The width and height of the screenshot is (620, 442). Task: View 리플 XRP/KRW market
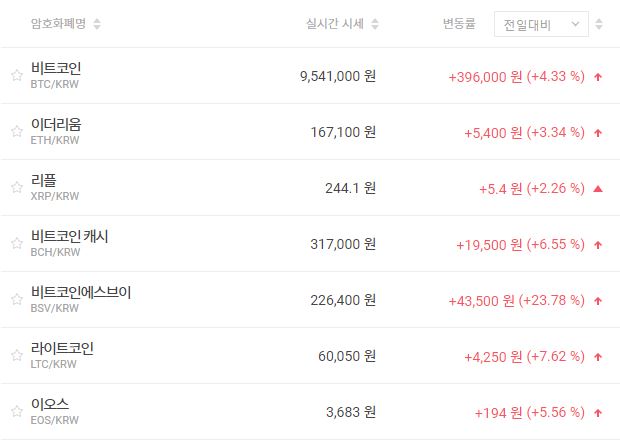click(55, 187)
